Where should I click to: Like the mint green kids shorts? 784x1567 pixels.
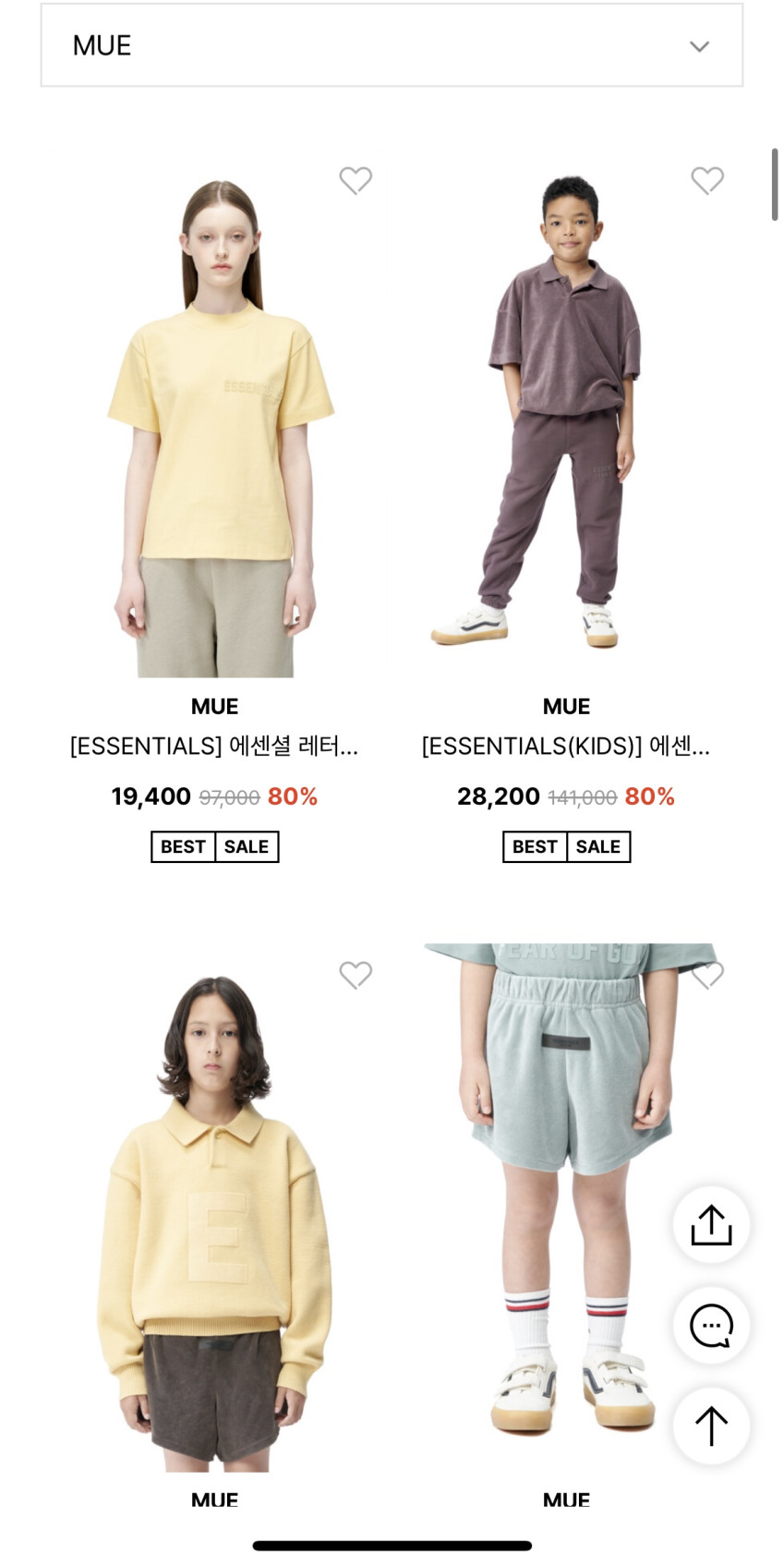(x=707, y=975)
